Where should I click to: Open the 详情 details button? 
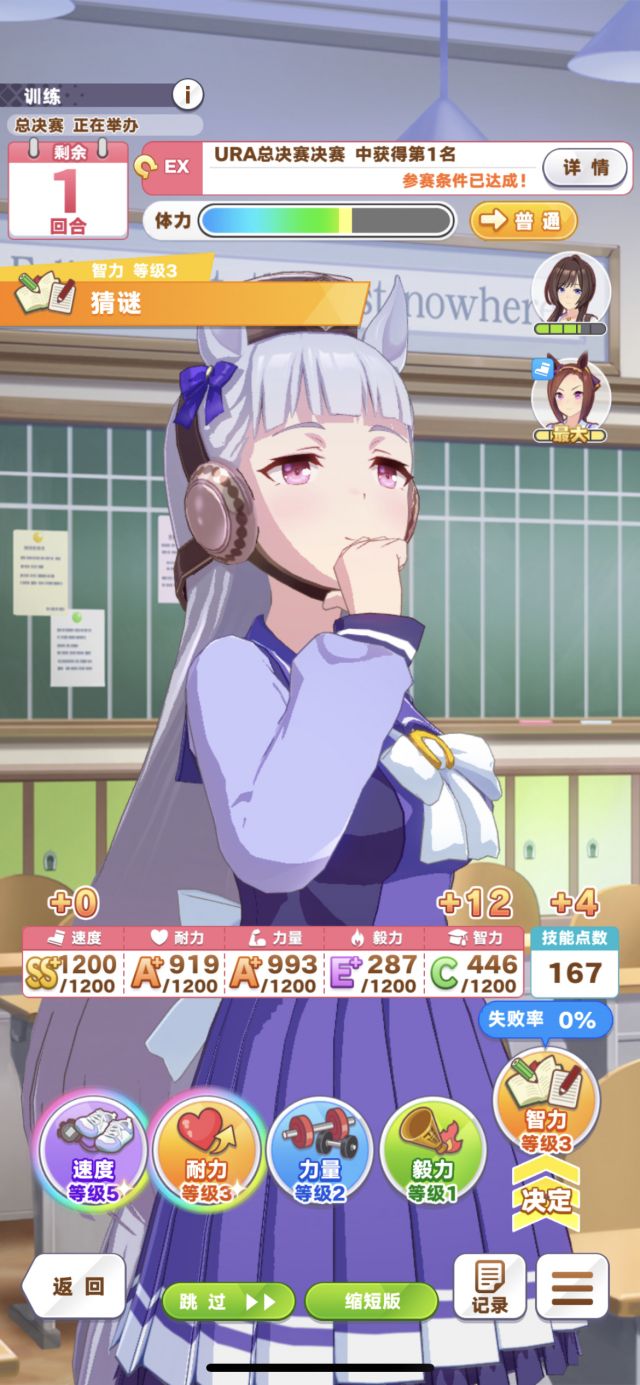coord(586,167)
